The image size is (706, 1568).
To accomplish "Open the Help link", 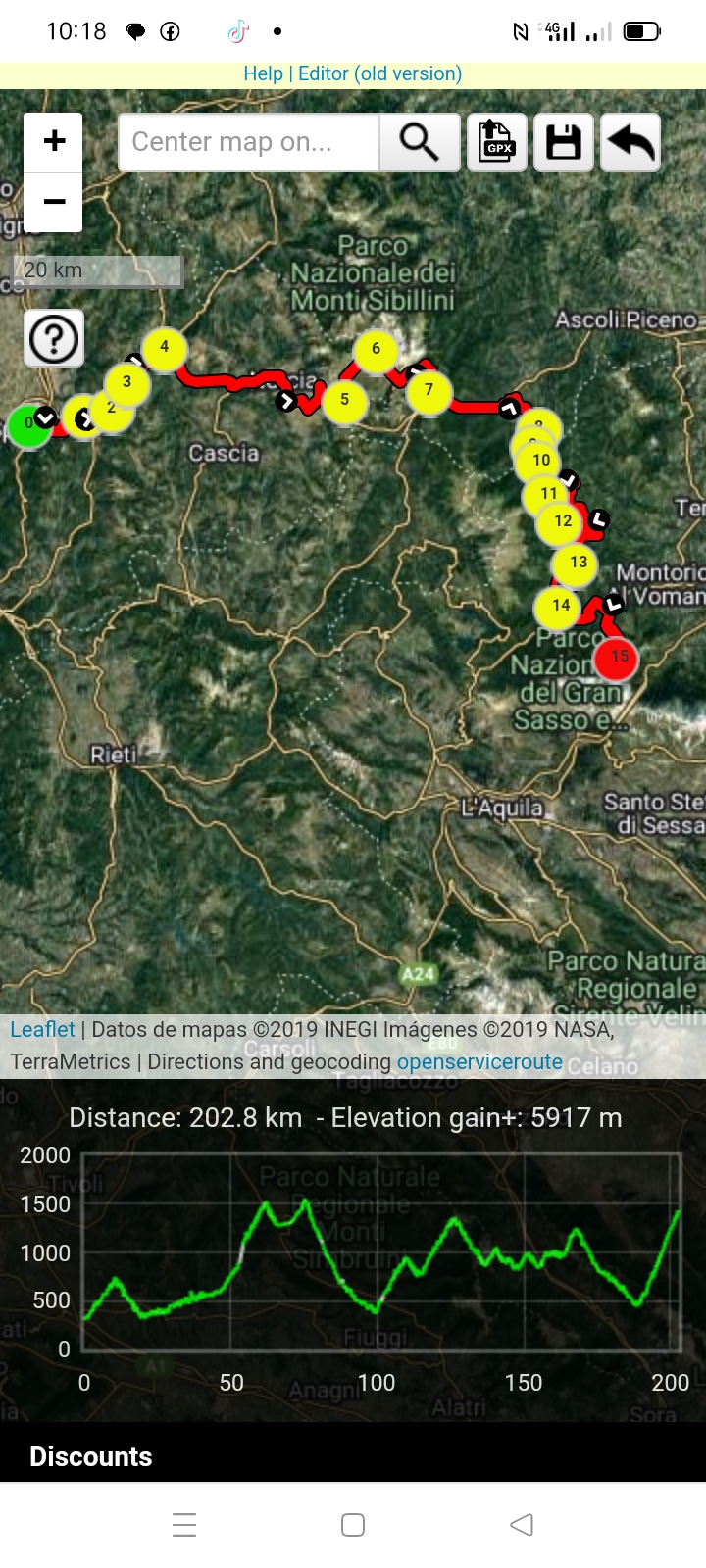I will [263, 73].
